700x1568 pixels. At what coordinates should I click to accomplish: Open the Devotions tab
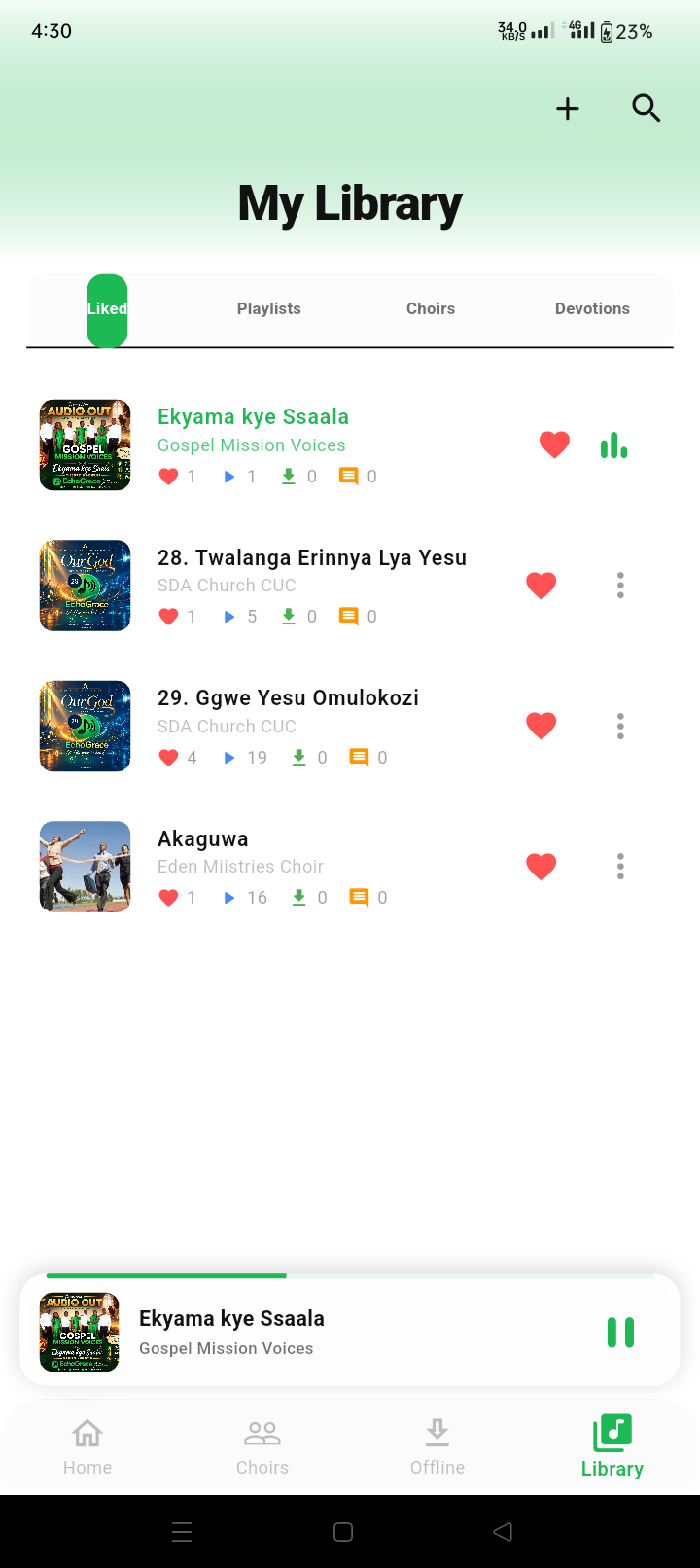[x=592, y=308]
